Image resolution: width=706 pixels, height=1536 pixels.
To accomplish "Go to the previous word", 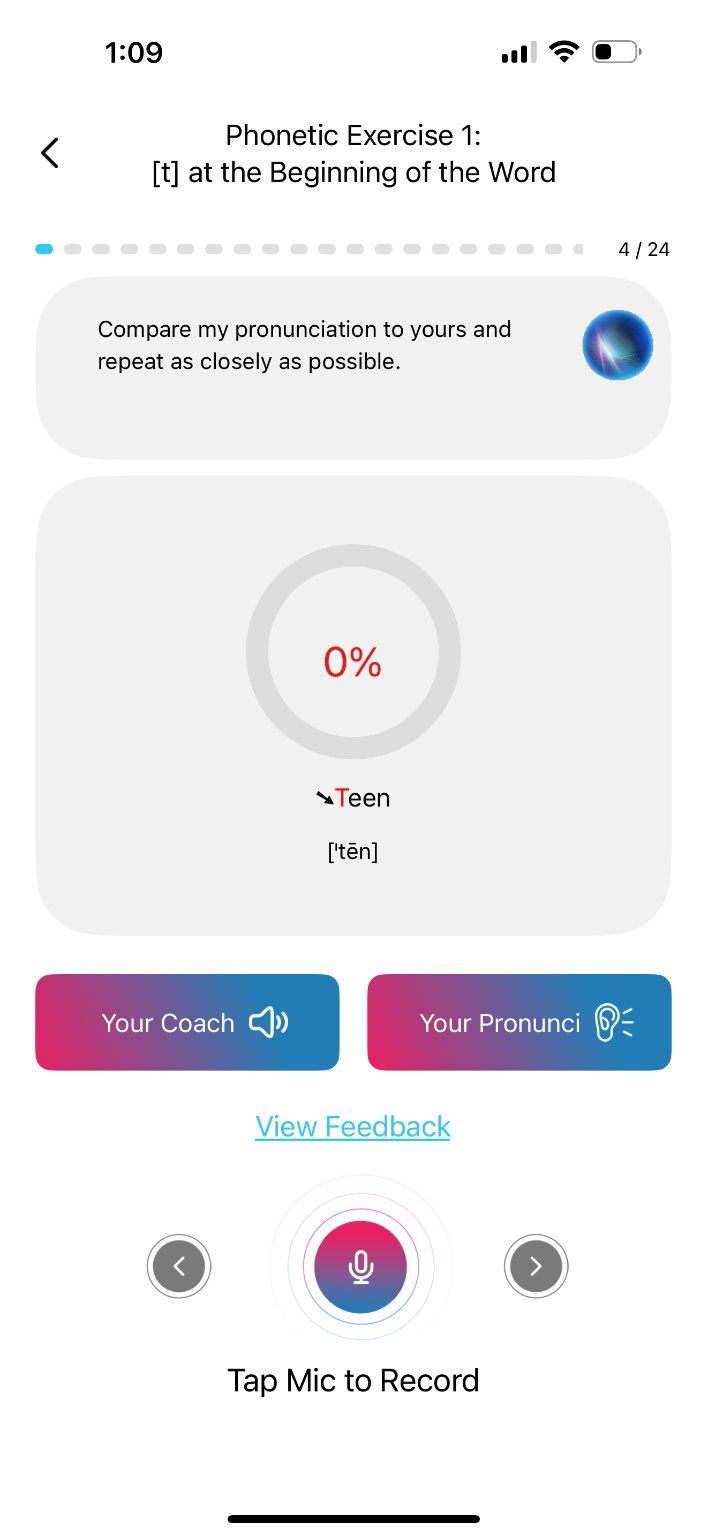I will (x=179, y=1266).
